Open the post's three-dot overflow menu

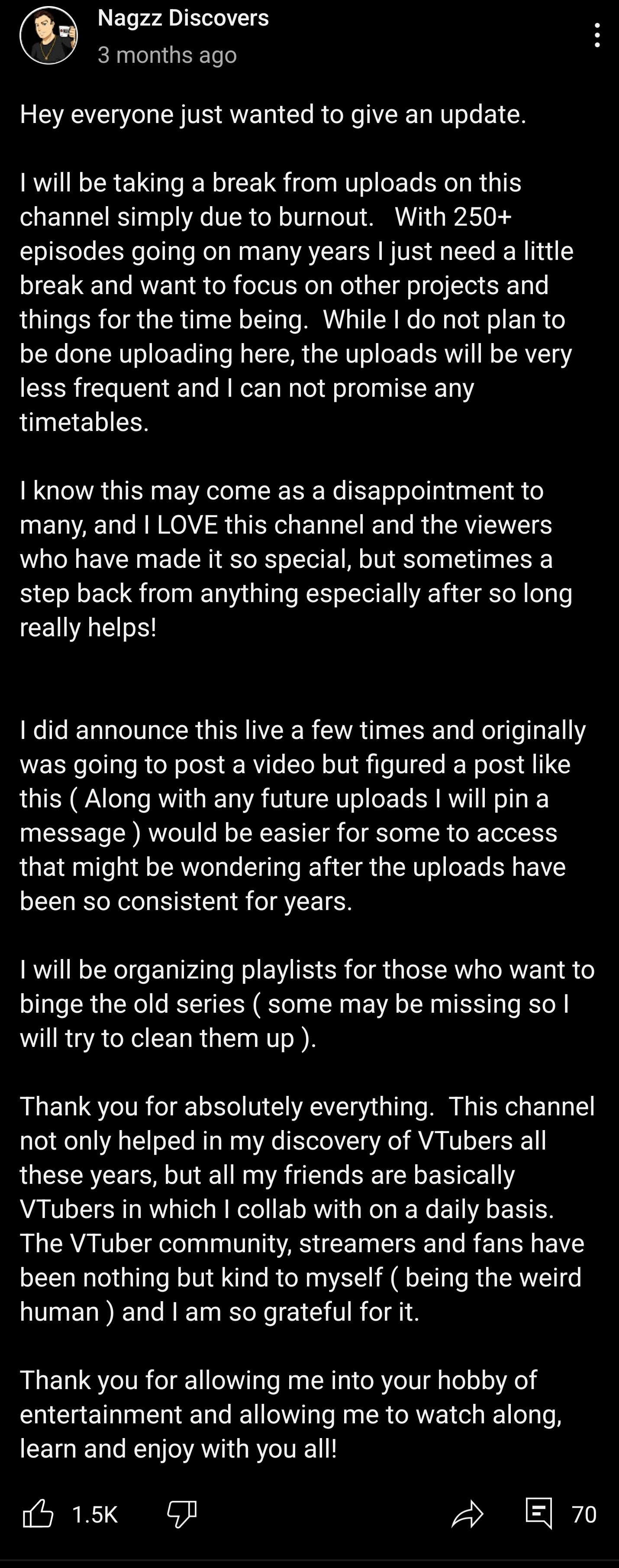[x=597, y=36]
